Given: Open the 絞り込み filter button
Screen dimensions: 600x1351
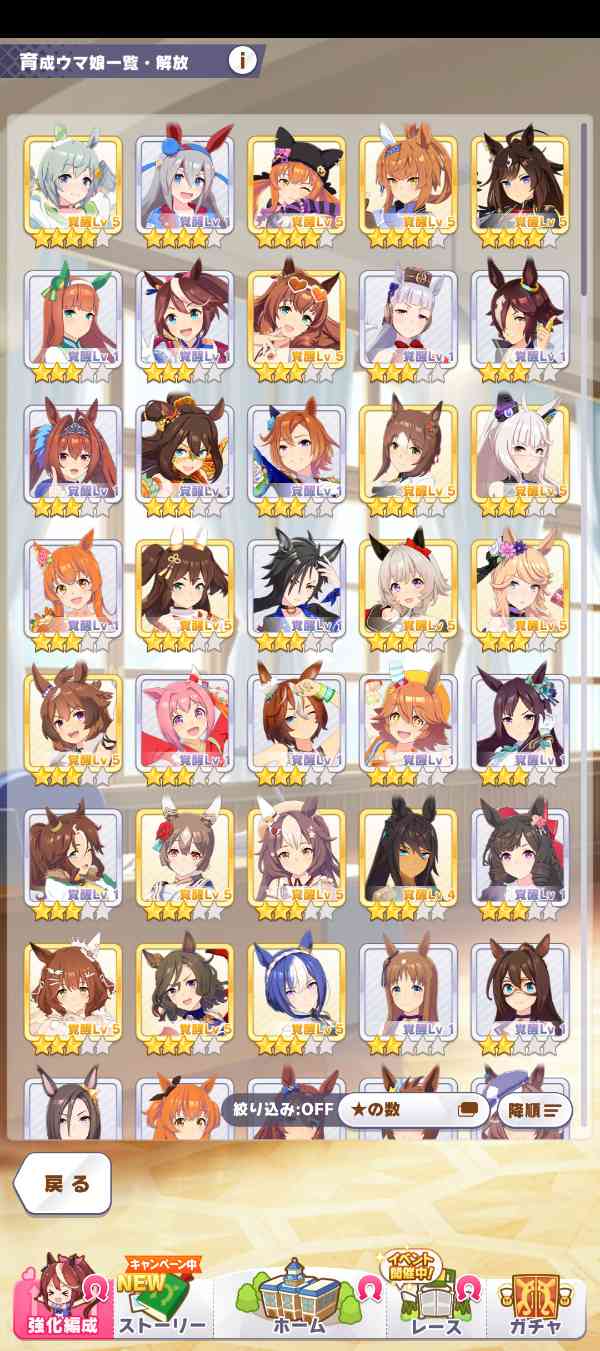Looking at the screenshot, I should (276, 1109).
